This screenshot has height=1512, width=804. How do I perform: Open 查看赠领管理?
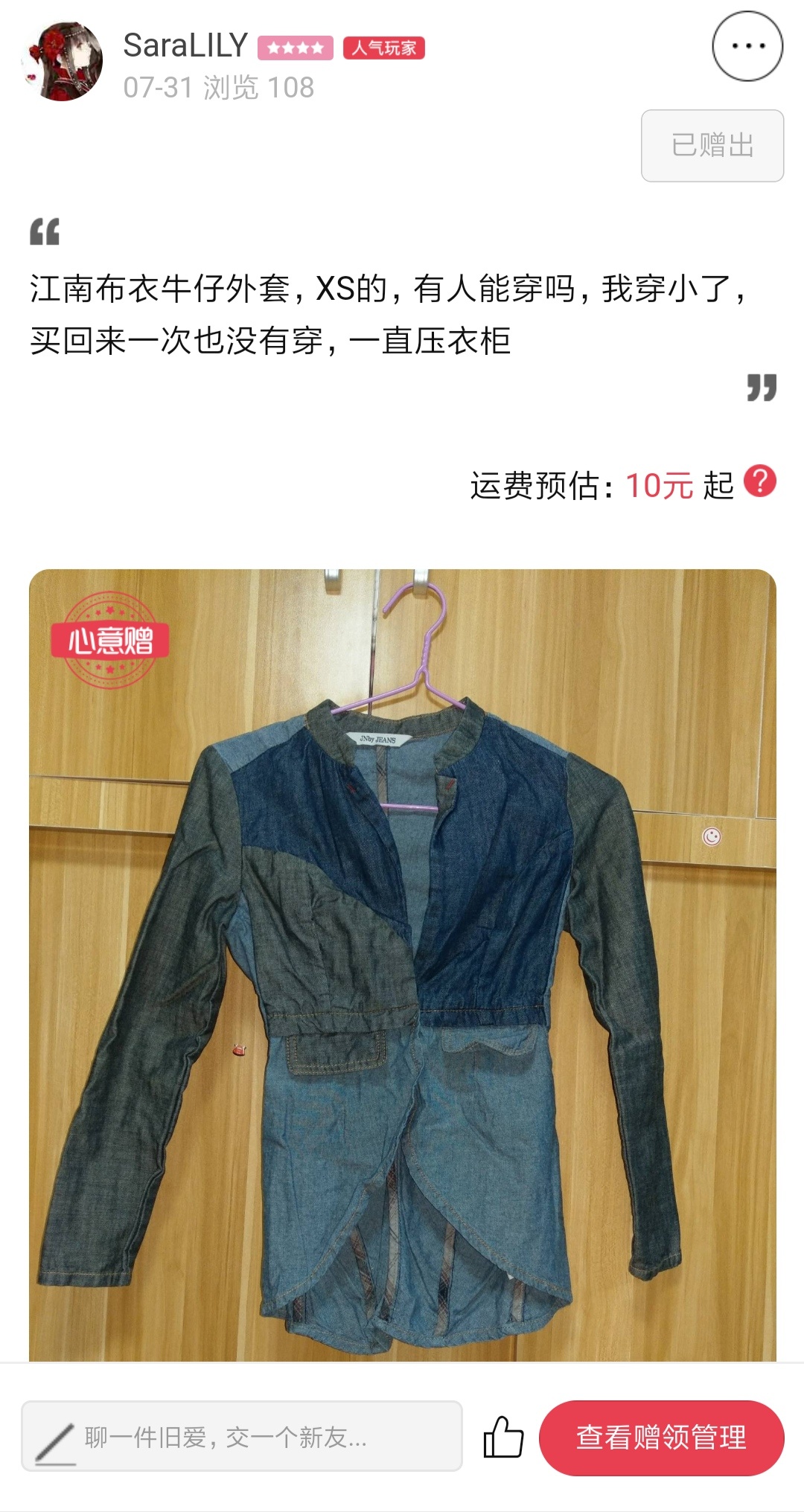pos(661,1438)
